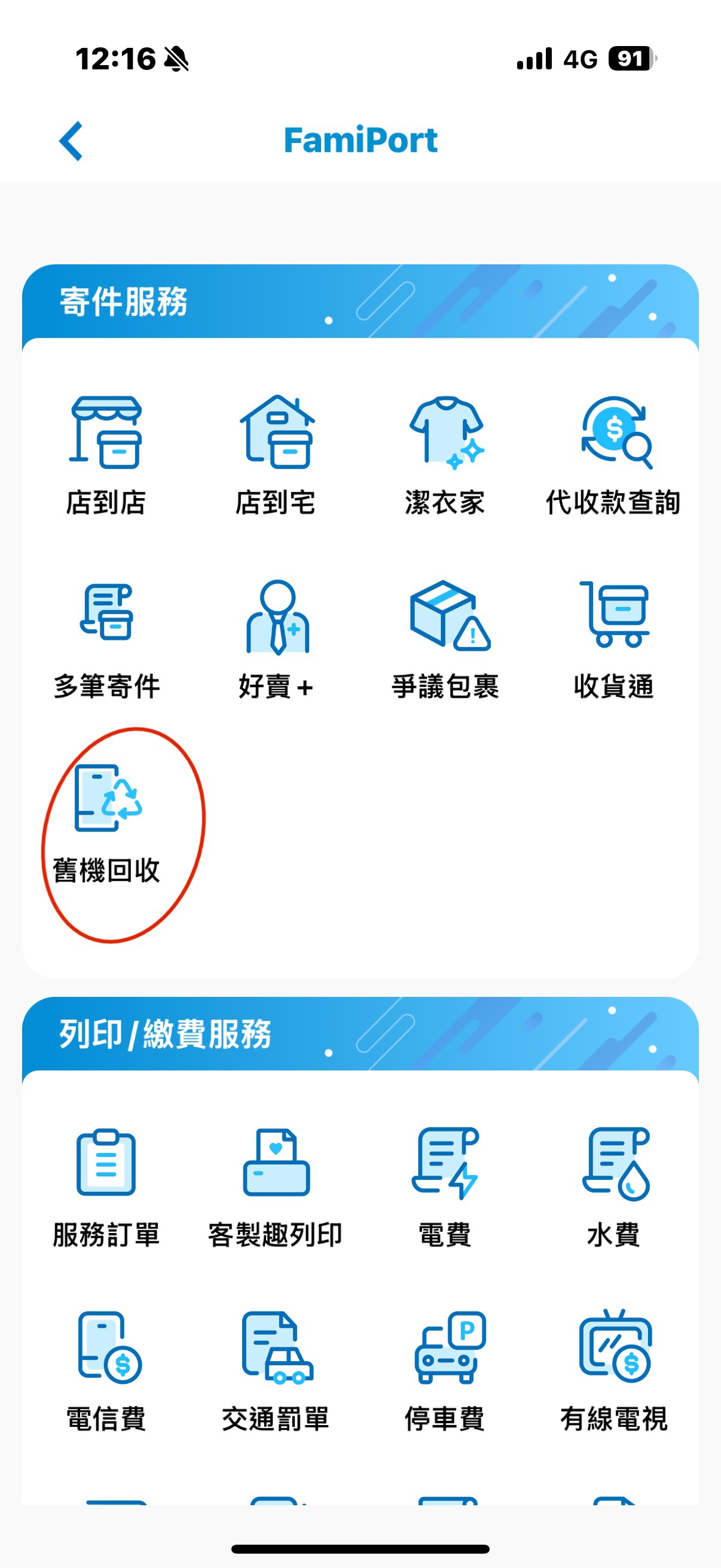Open 電信費 telecom bill payment
The height and width of the screenshot is (1568, 721).
click(106, 1372)
